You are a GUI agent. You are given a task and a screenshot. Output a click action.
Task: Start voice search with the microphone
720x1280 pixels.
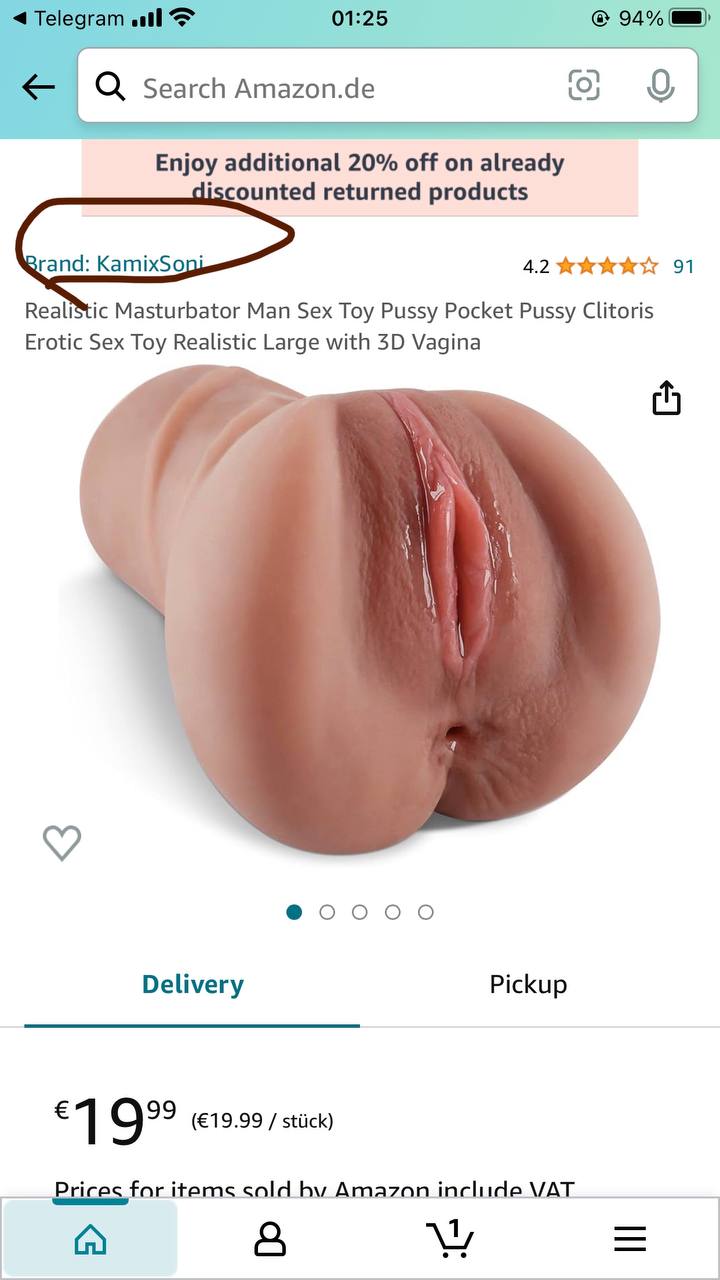660,86
